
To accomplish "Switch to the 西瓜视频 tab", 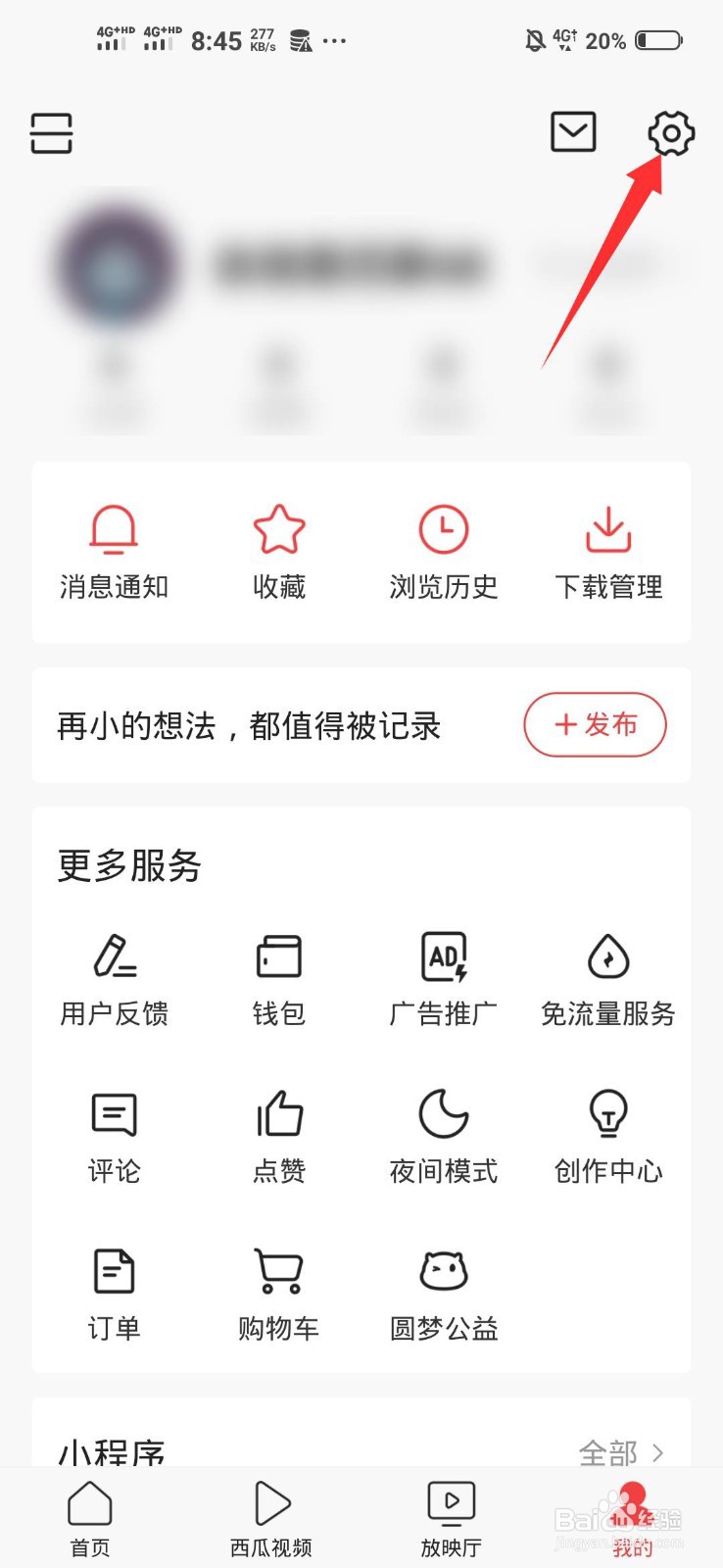I will (271, 1518).
